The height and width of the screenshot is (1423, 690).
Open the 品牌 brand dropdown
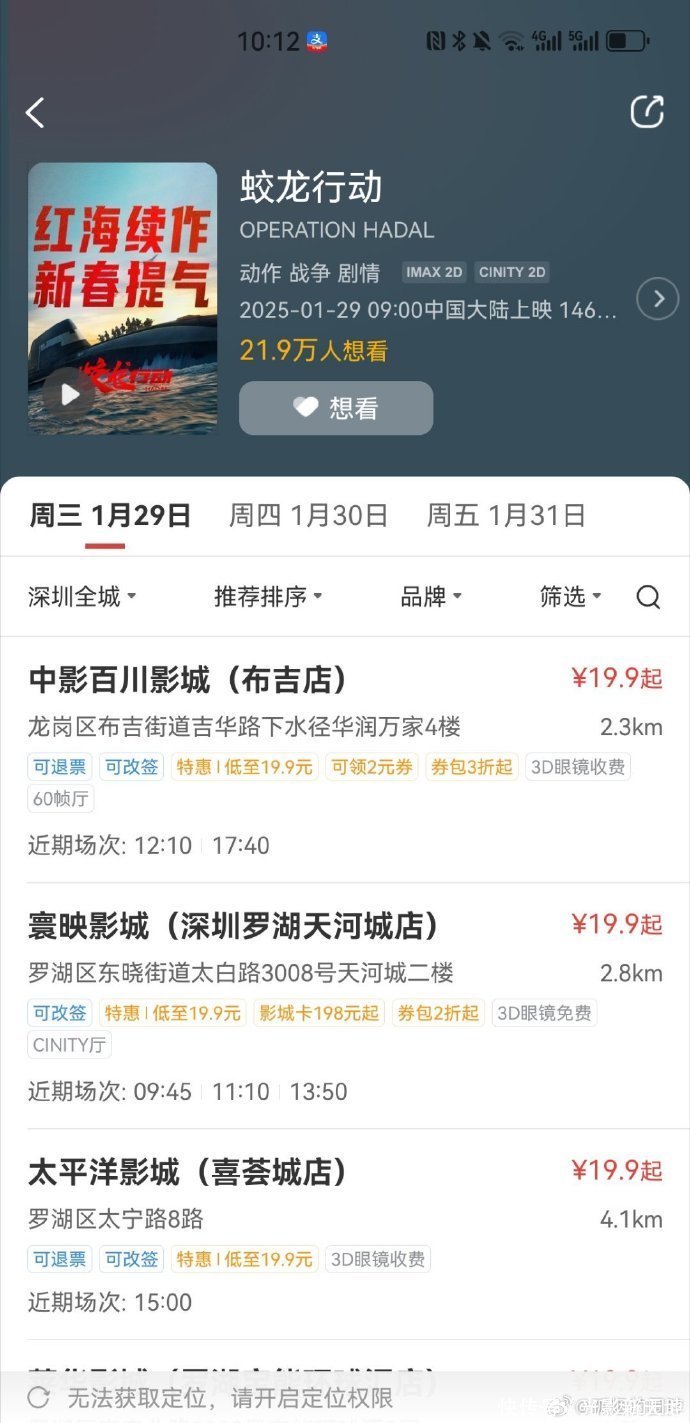(431, 597)
